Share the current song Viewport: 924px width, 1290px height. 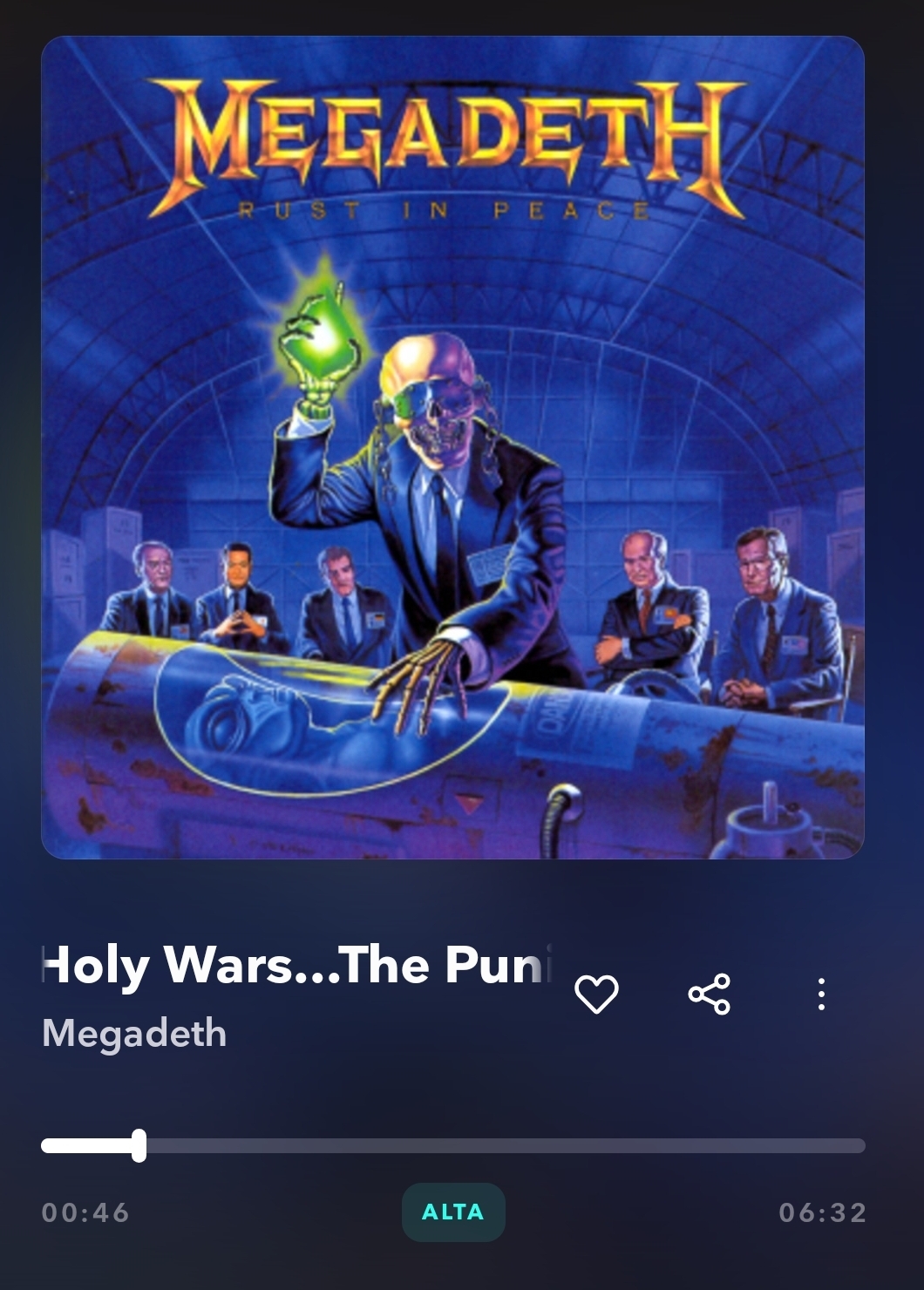[x=710, y=995]
